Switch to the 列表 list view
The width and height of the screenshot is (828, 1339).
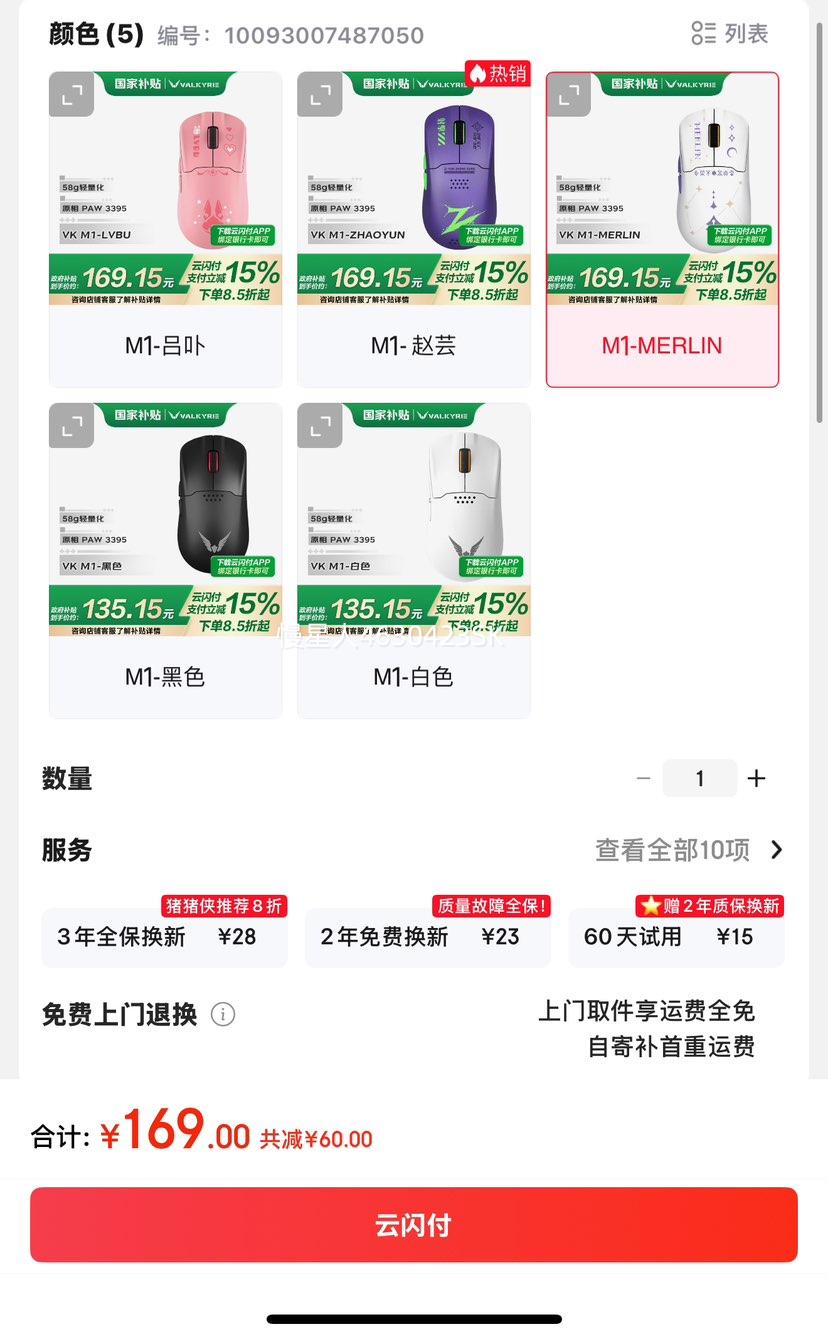coord(730,33)
